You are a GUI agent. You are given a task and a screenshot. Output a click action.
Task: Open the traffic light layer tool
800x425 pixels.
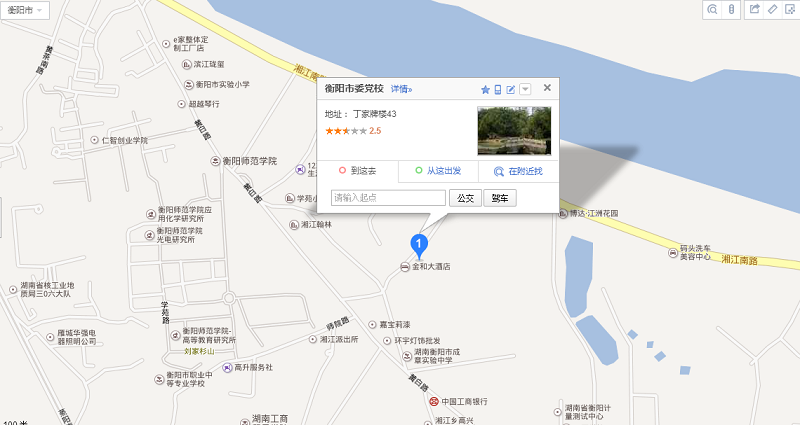pos(731,10)
